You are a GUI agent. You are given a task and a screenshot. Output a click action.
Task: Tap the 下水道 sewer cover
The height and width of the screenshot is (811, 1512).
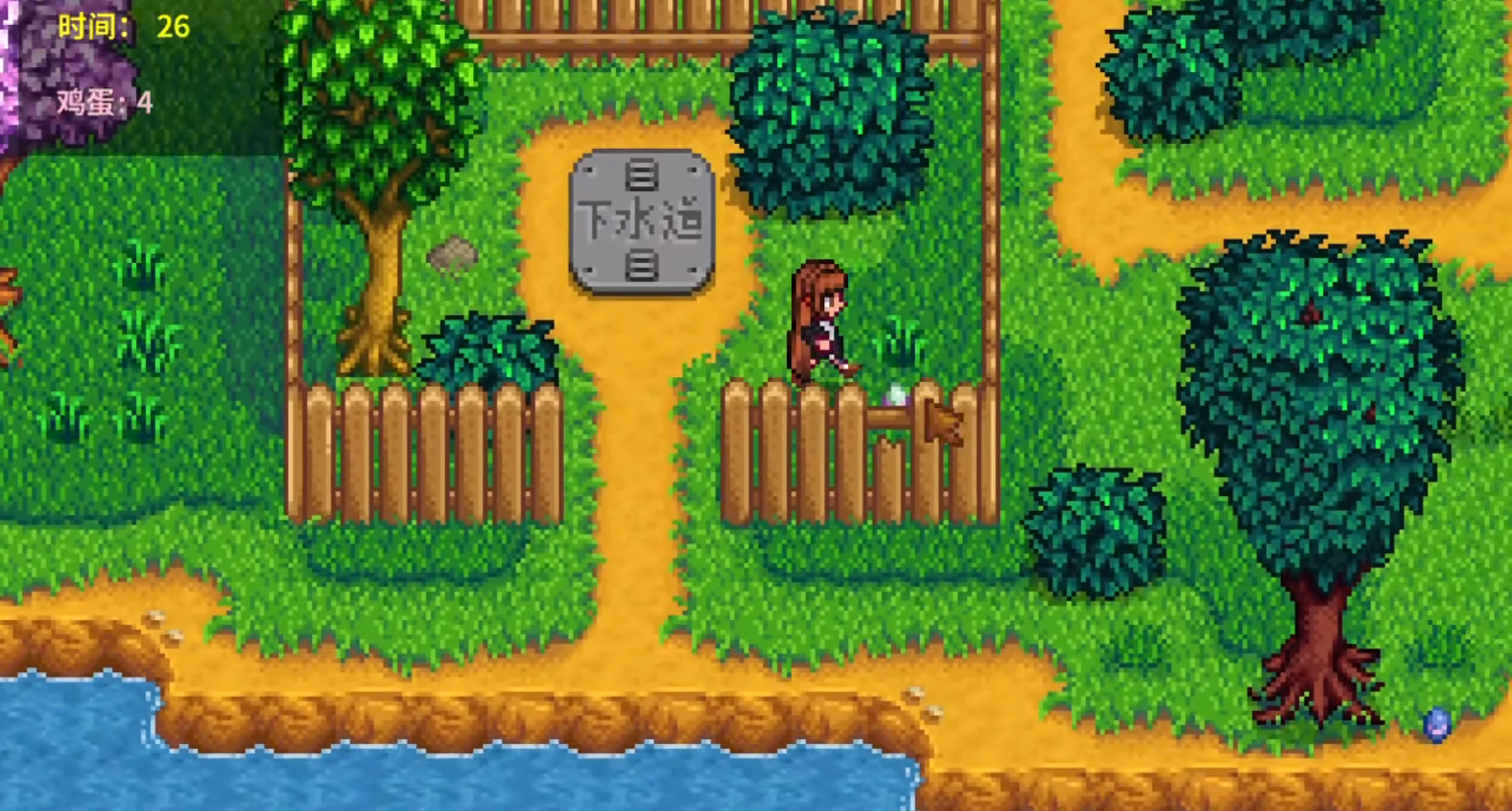tap(642, 221)
